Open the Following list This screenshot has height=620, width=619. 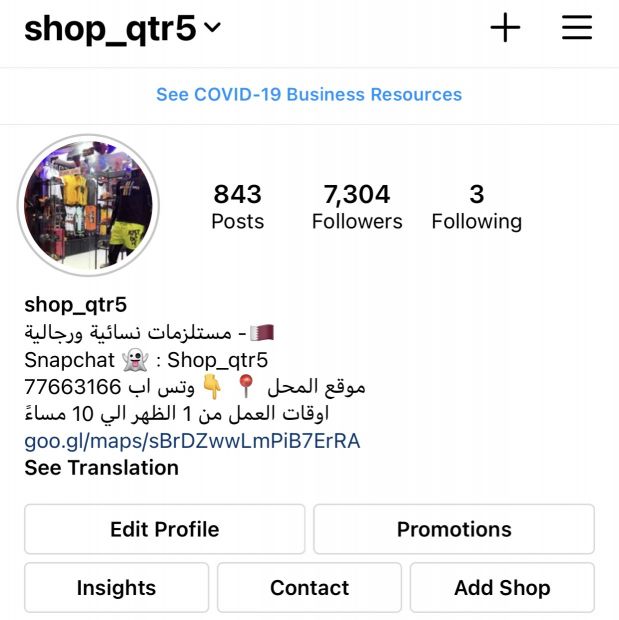point(476,206)
